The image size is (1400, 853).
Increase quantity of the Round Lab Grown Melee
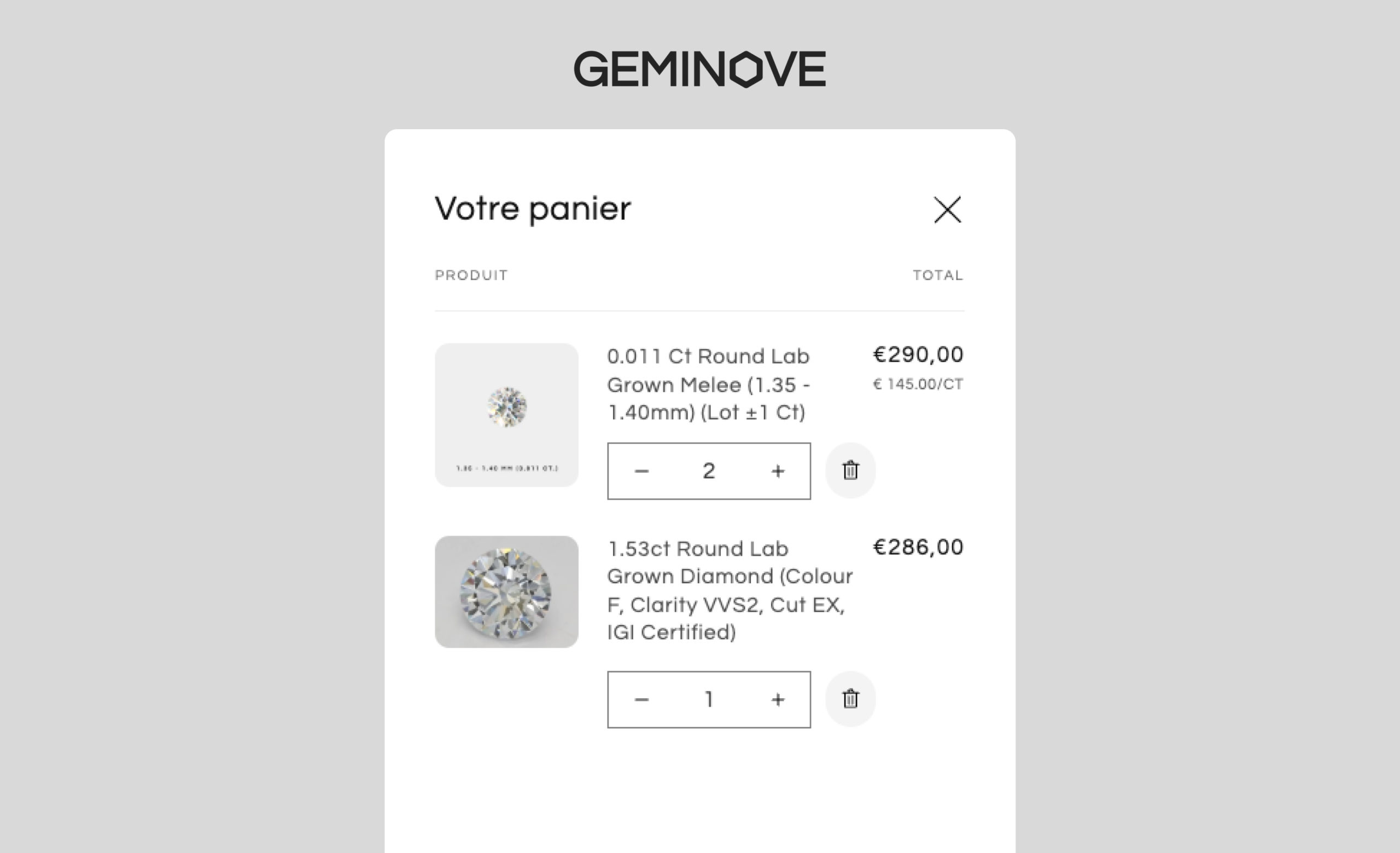tap(778, 471)
